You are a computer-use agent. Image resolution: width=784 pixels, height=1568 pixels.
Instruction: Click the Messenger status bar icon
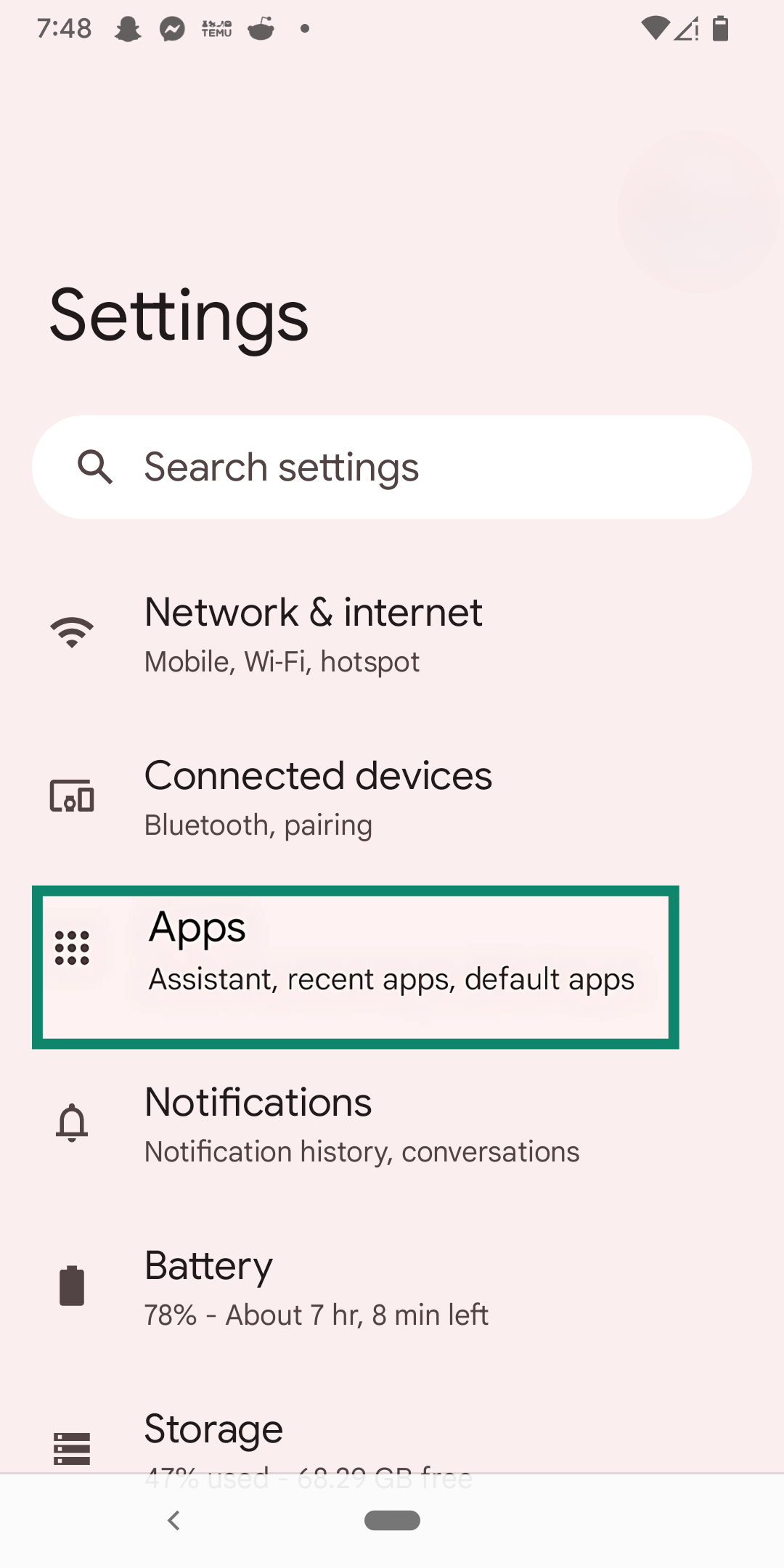click(x=172, y=28)
